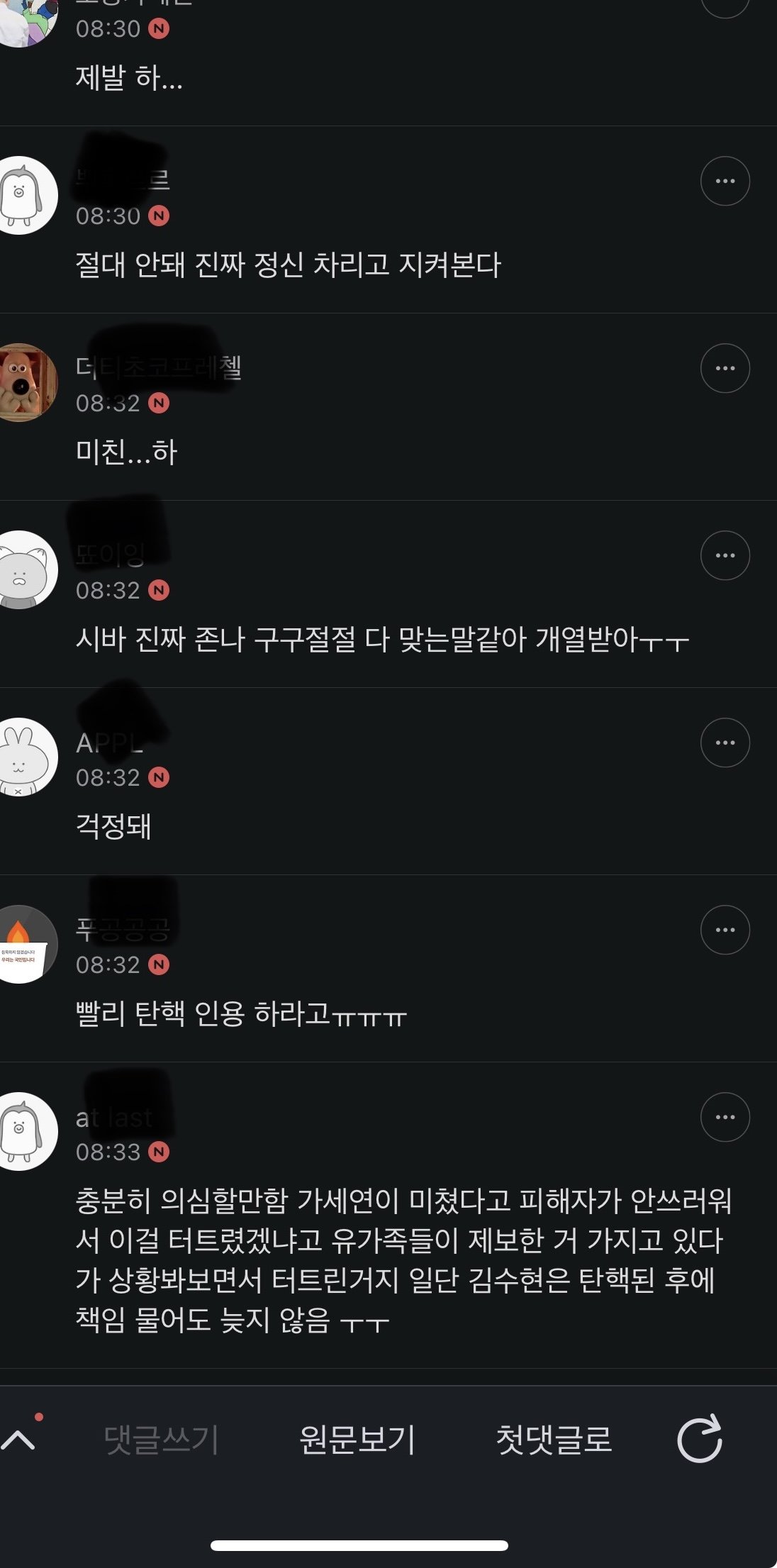Open options for the 'at last' comment
The image size is (777, 1568).
(x=725, y=1117)
